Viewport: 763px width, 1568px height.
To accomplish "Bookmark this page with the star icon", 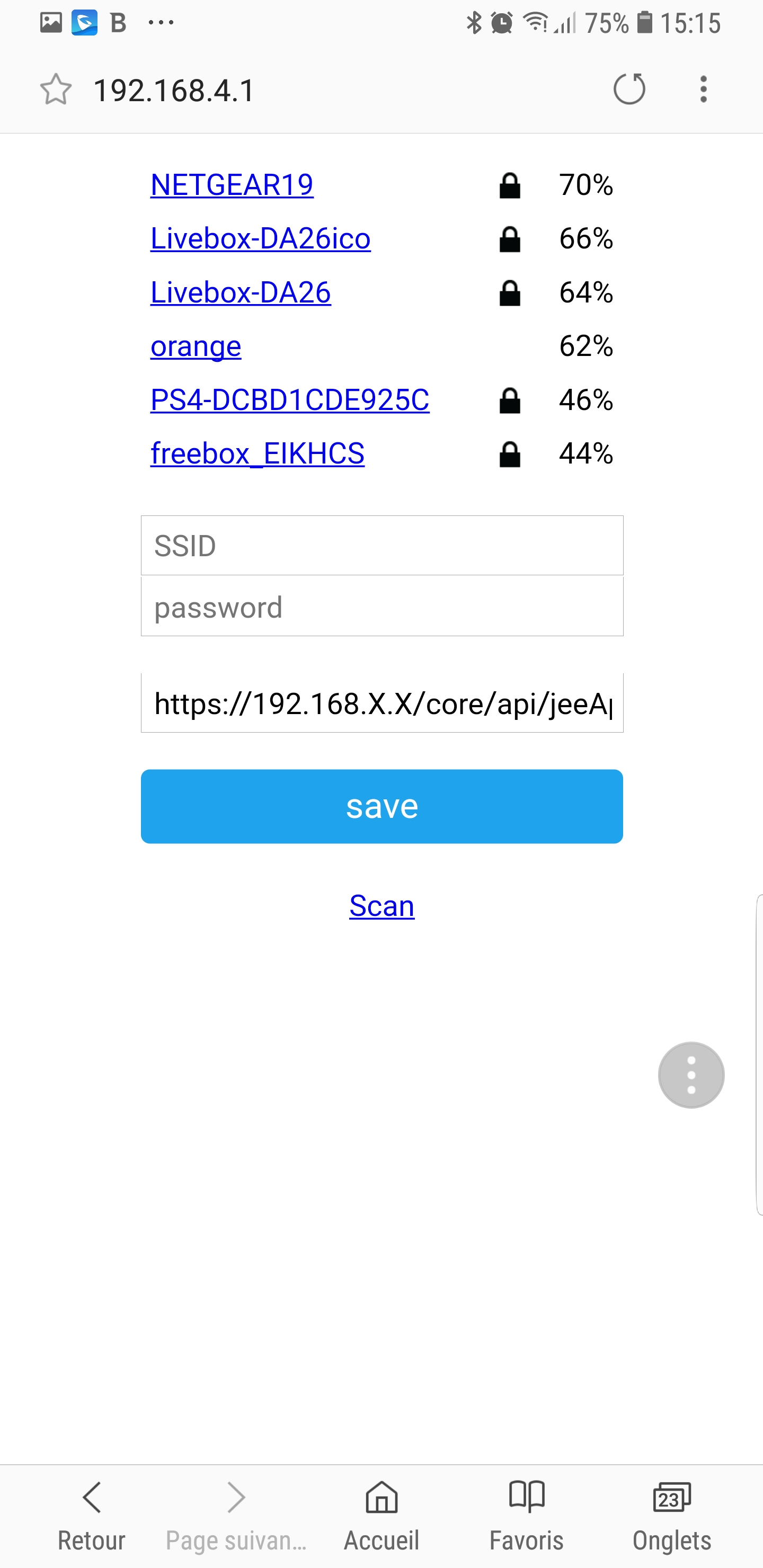I will click(56, 90).
